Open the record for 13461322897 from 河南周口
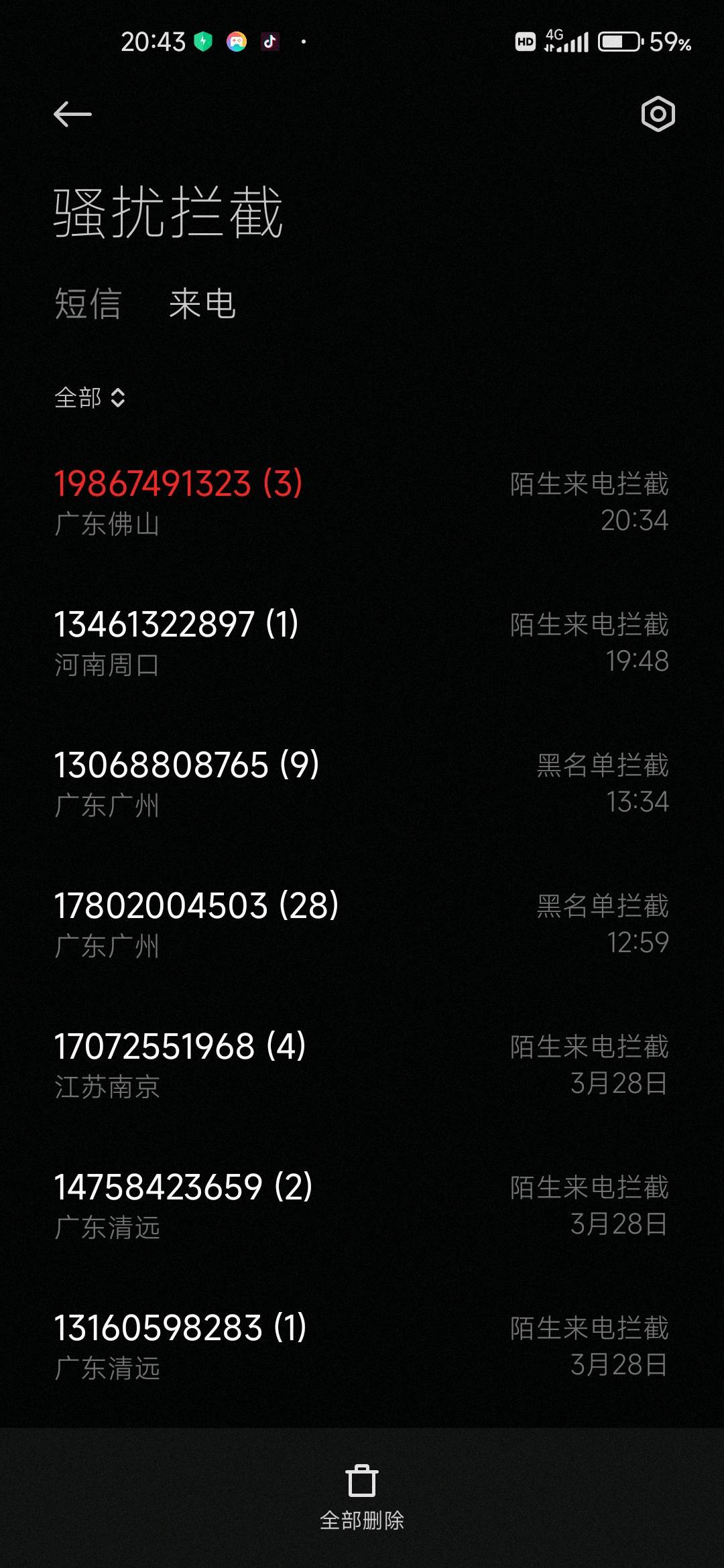 coord(268,643)
